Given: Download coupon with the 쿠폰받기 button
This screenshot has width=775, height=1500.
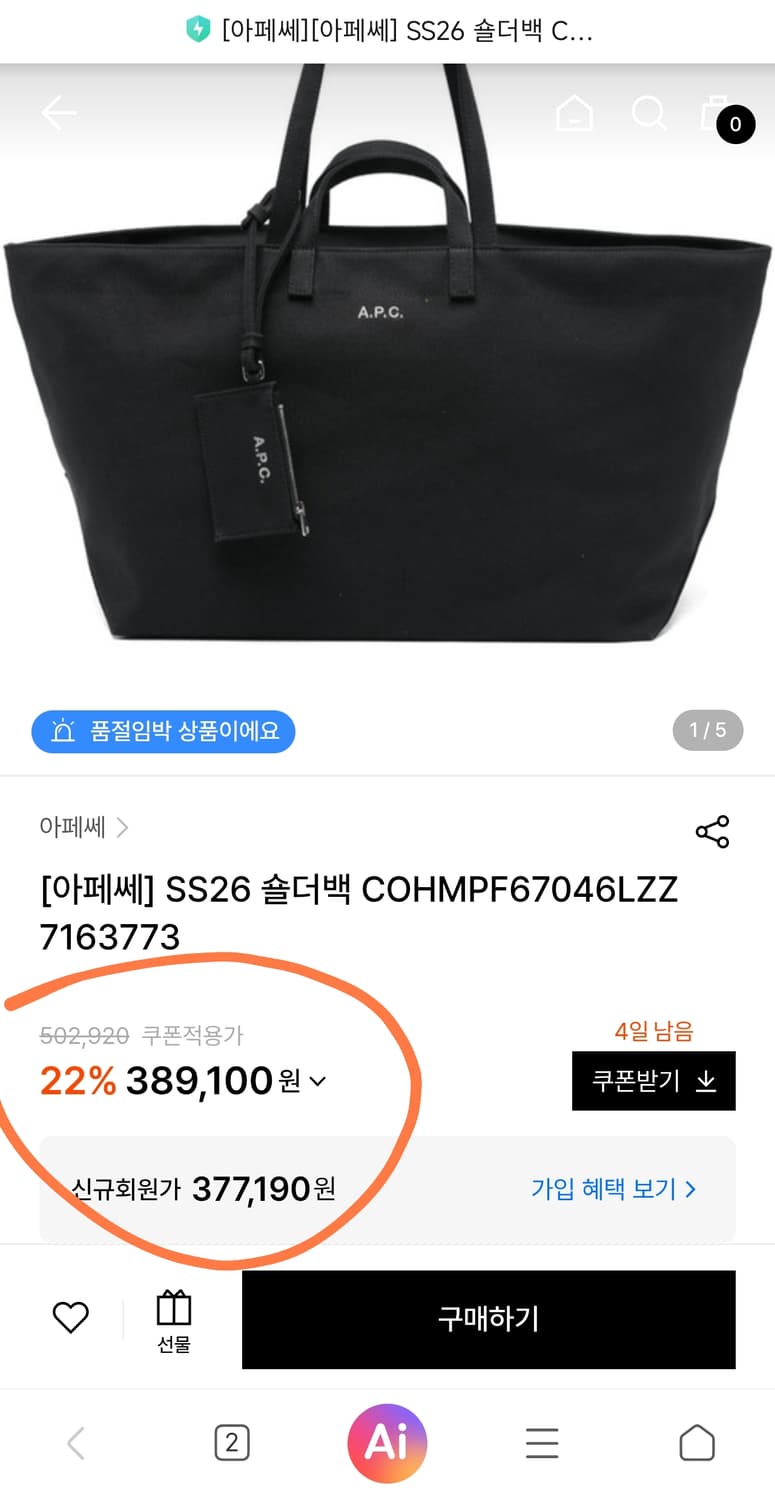Looking at the screenshot, I should [653, 1081].
